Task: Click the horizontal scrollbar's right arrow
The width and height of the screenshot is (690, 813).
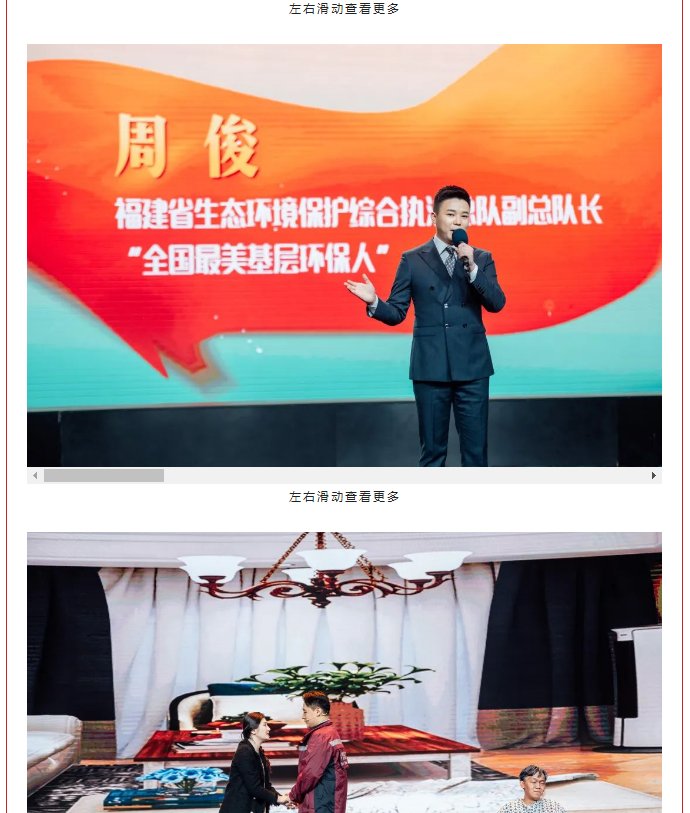Action: pos(654,476)
